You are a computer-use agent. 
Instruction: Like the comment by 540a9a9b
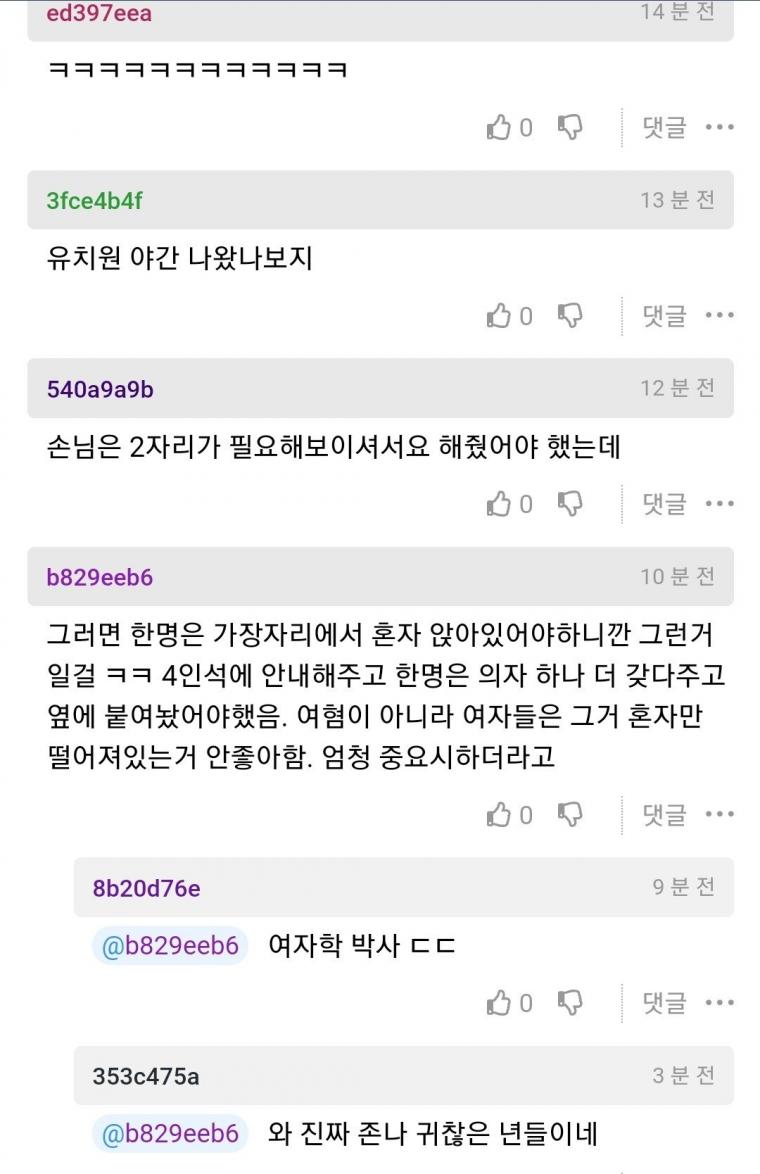(499, 504)
